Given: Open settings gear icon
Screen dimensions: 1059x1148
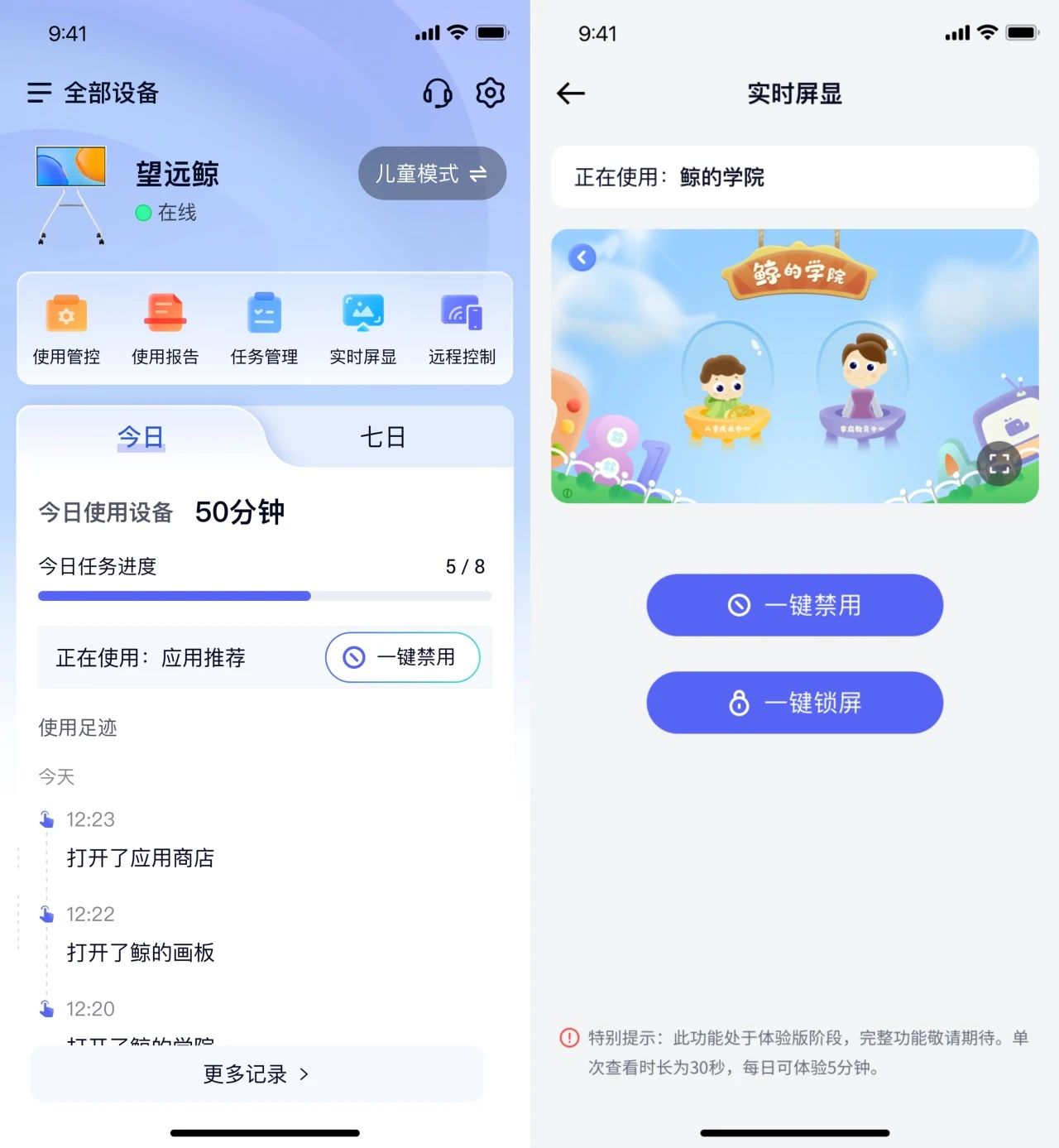Looking at the screenshot, I should (x=490, y=93).
